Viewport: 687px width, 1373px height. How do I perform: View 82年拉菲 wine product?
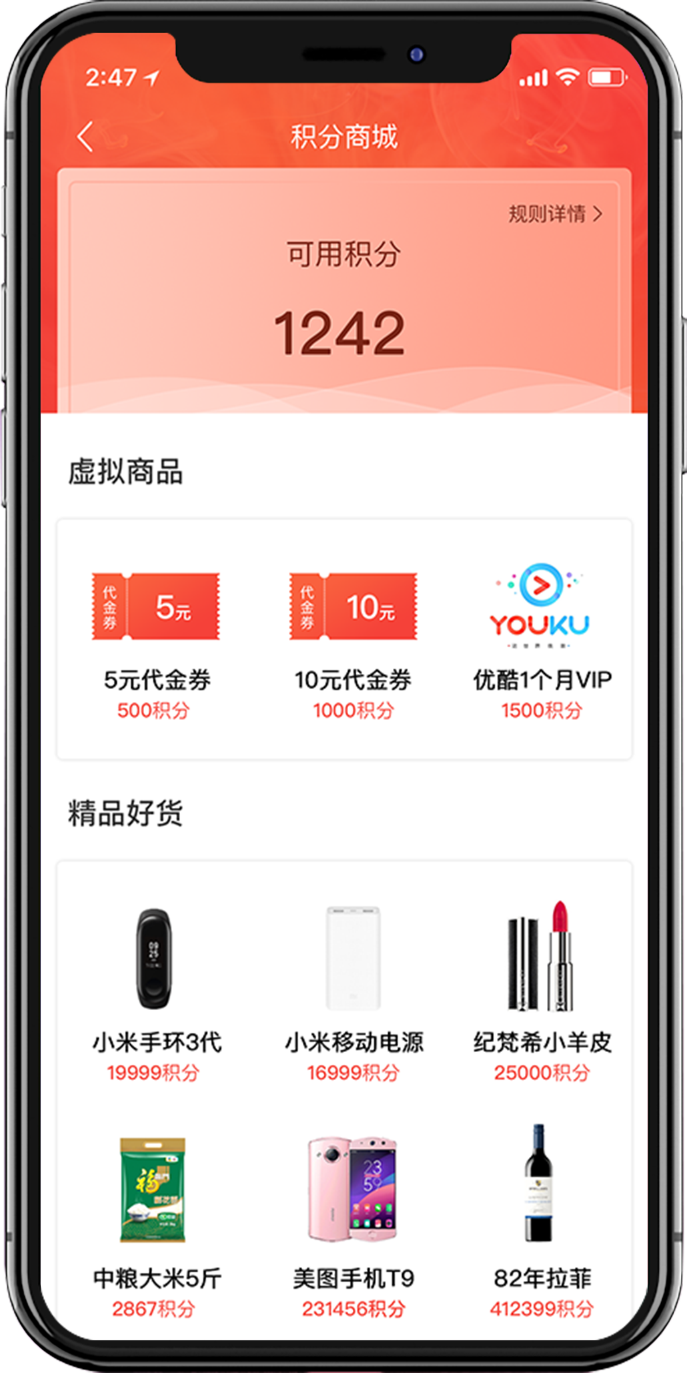click(542, 1218)
